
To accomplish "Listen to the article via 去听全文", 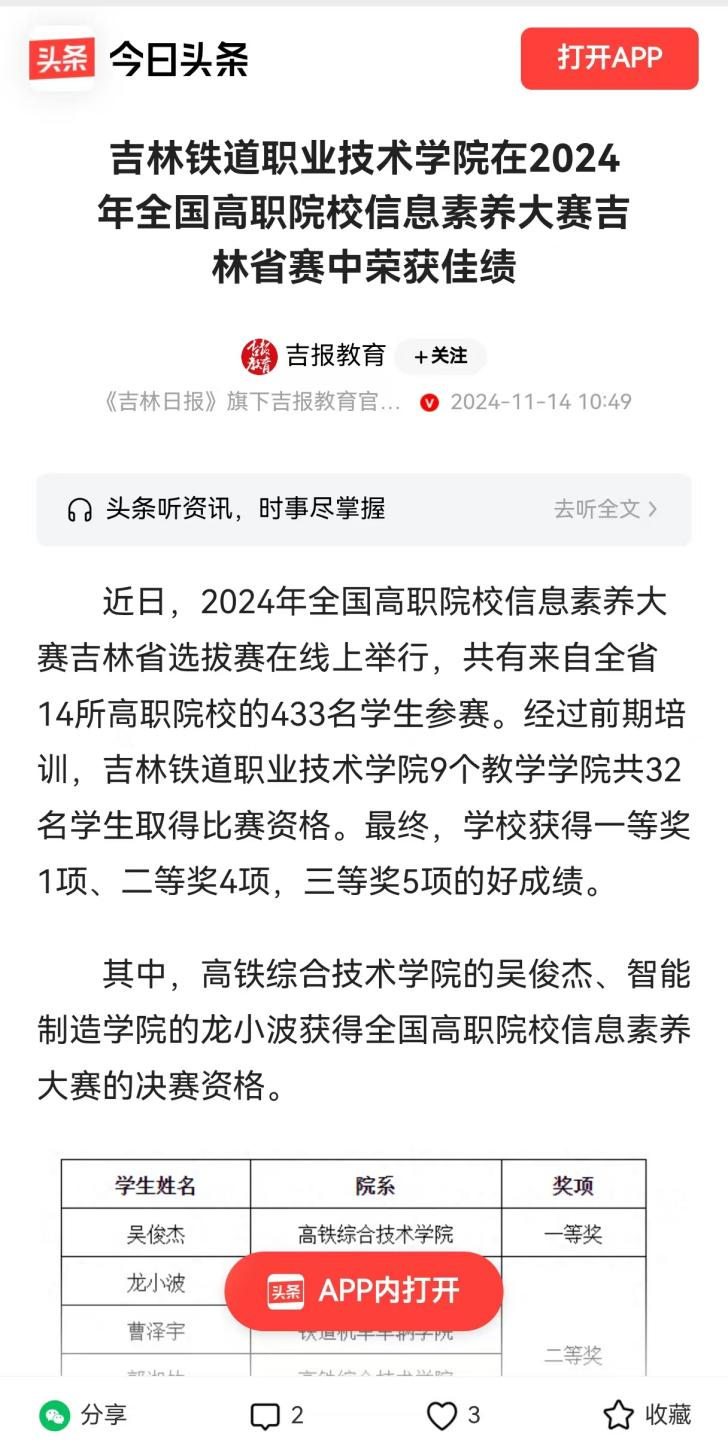I will point(606,509).
